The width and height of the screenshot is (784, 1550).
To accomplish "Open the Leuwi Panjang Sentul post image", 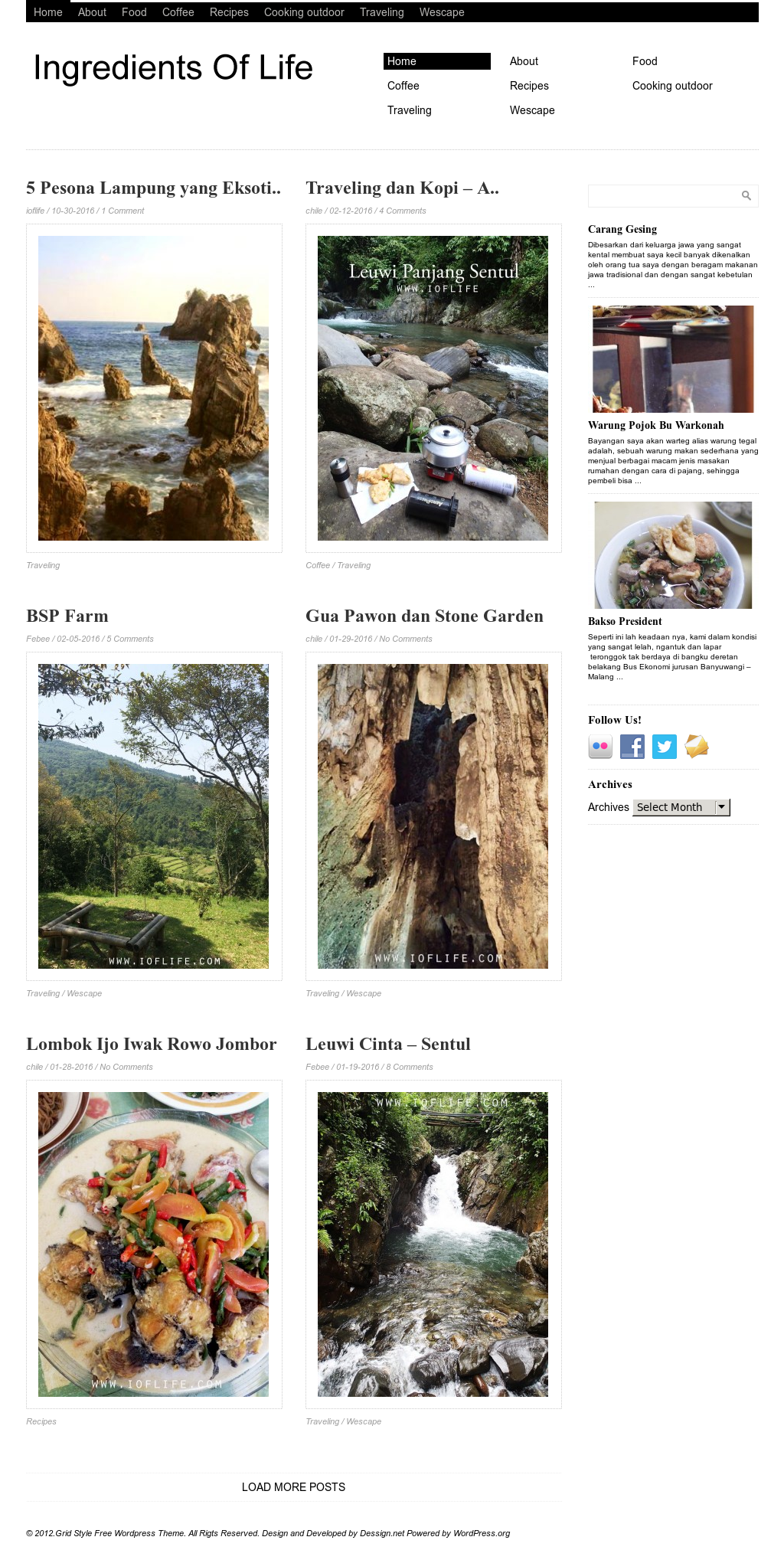I will [x=433, y=388].
